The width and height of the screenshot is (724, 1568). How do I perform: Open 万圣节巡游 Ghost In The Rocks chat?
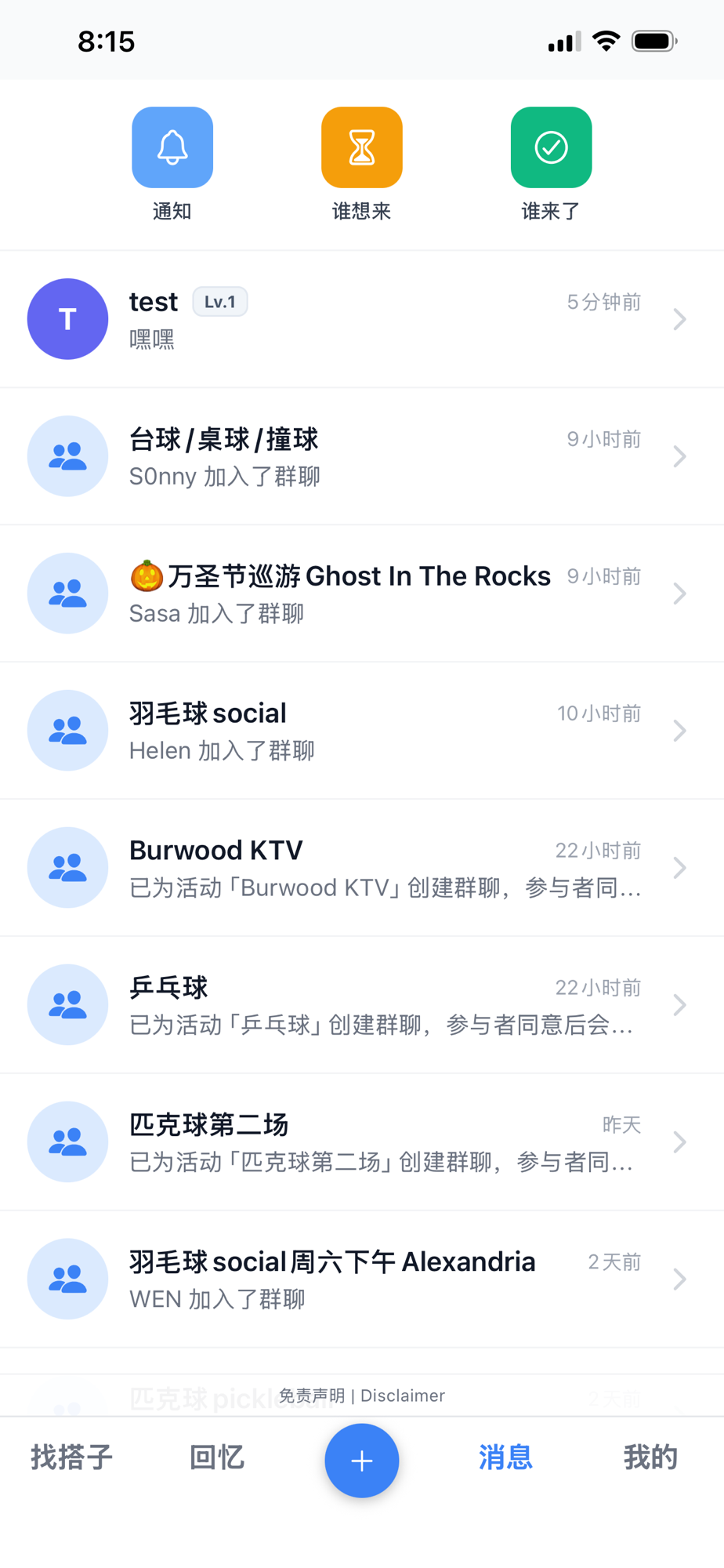(360, 593)
